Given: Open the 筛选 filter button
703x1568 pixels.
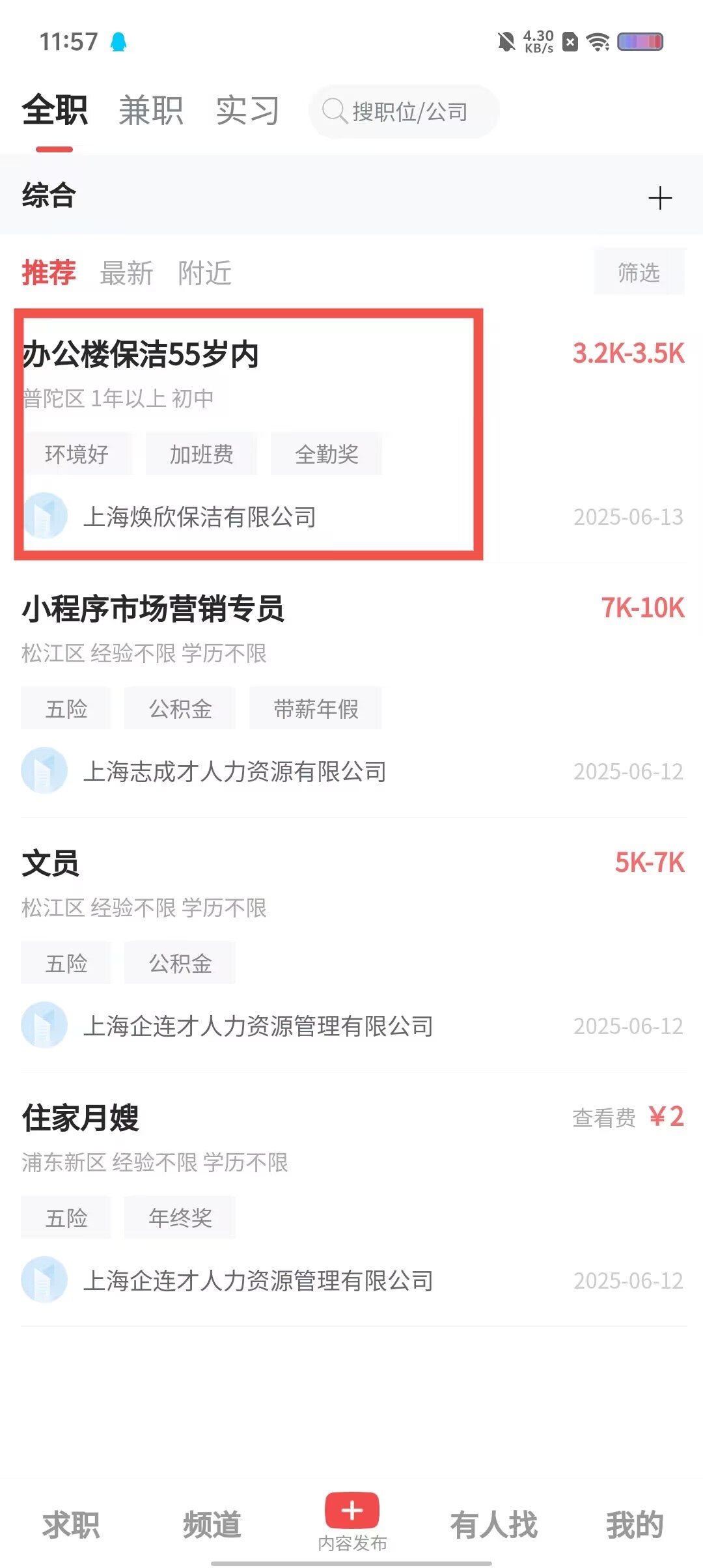Looking at the screenshot, I should click(x=639, y=272).
